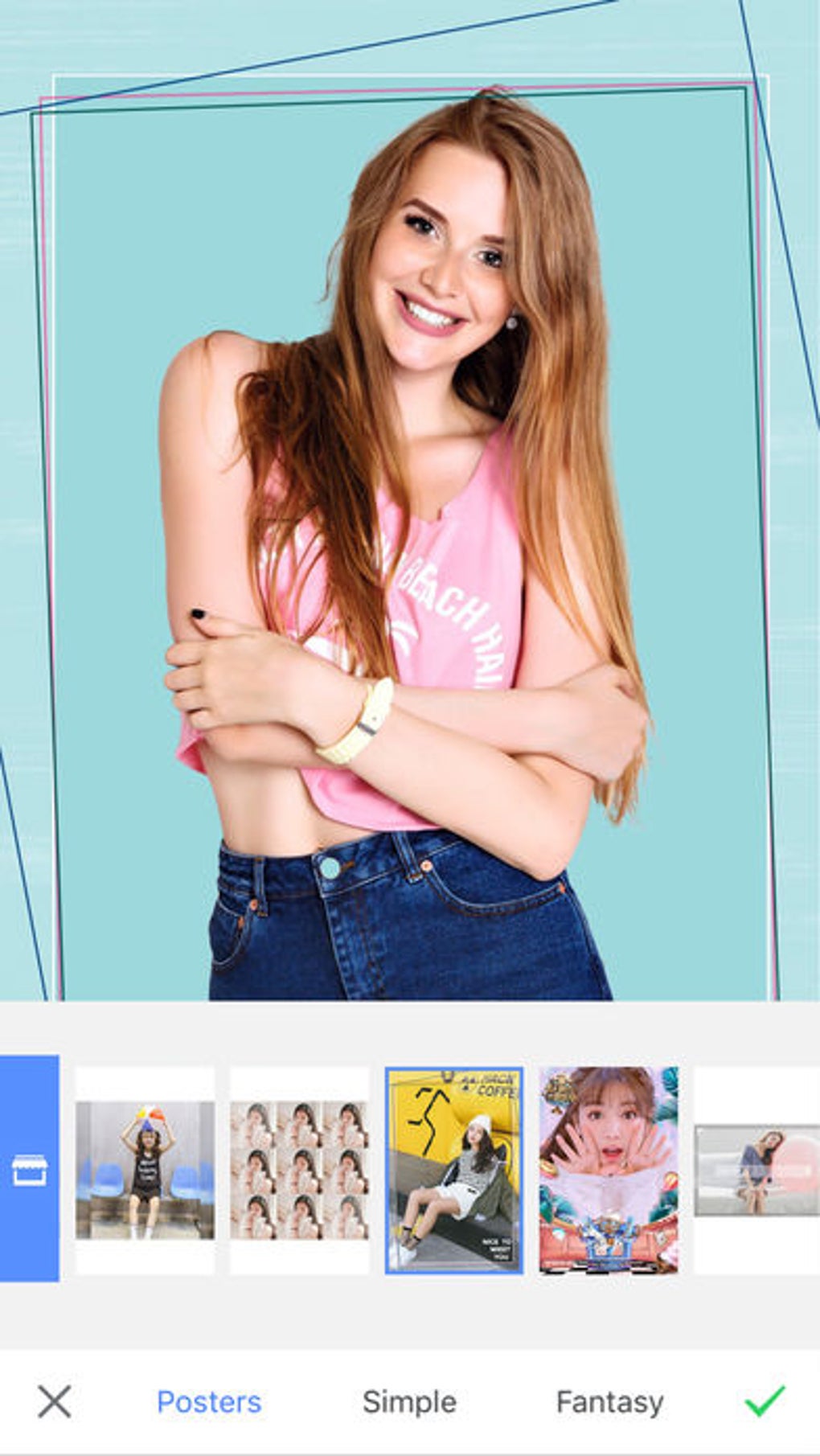Cancel editing with the X button
Image resolution: width=820 pixels, height=1456 pixels.
click(x=54, y=1402)
